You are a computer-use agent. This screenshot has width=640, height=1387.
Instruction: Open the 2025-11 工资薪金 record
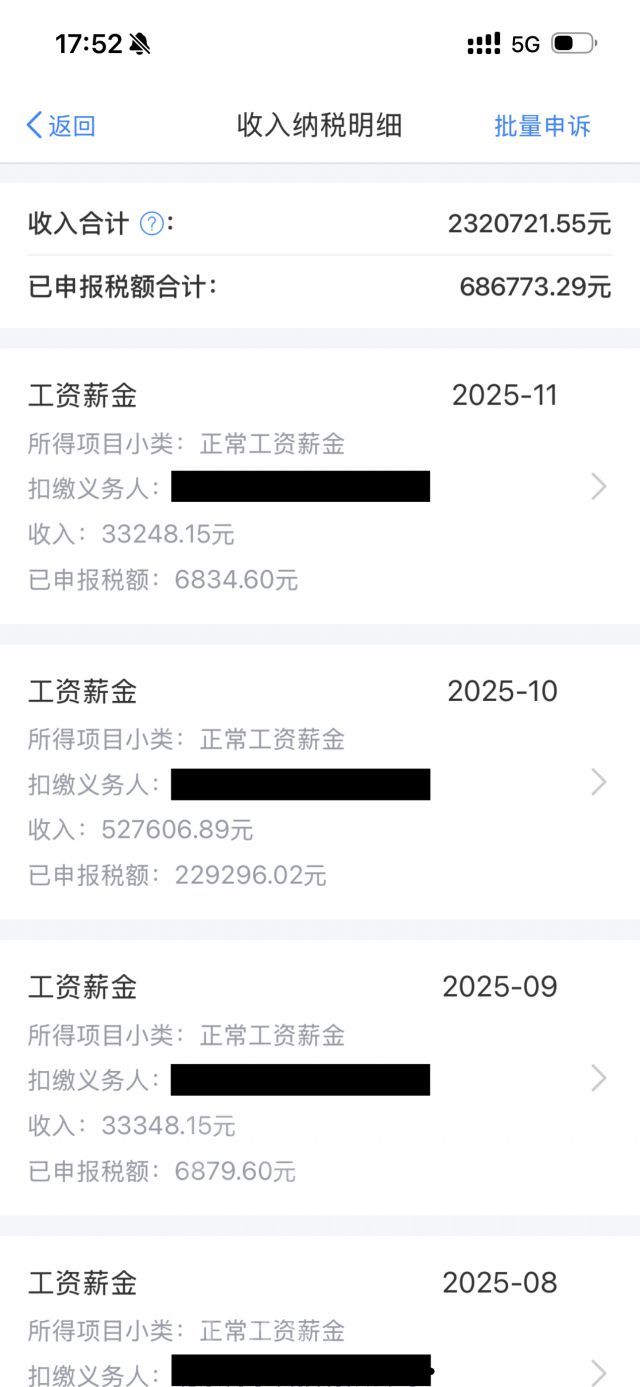(320, 487)
